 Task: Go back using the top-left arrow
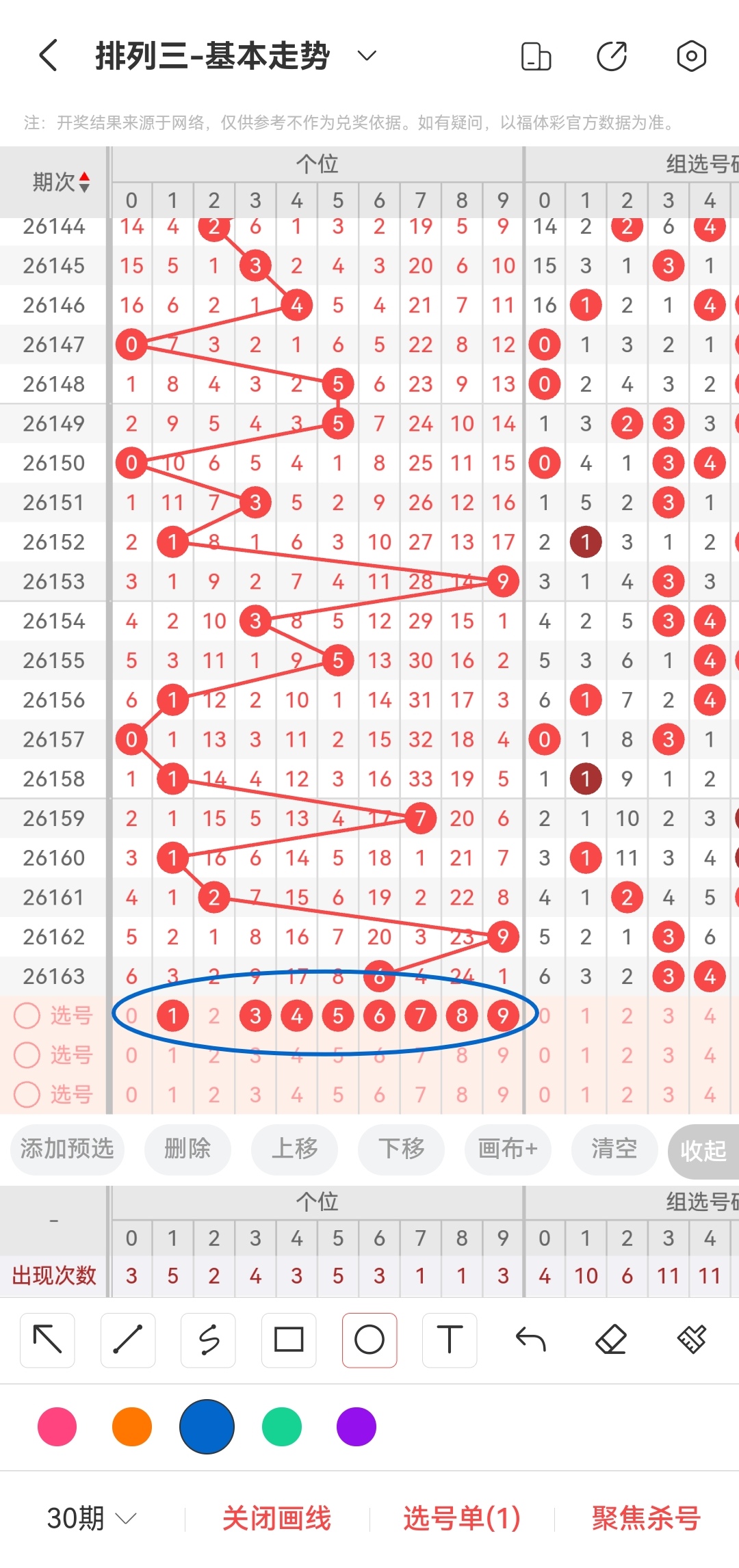click(48, 55)
